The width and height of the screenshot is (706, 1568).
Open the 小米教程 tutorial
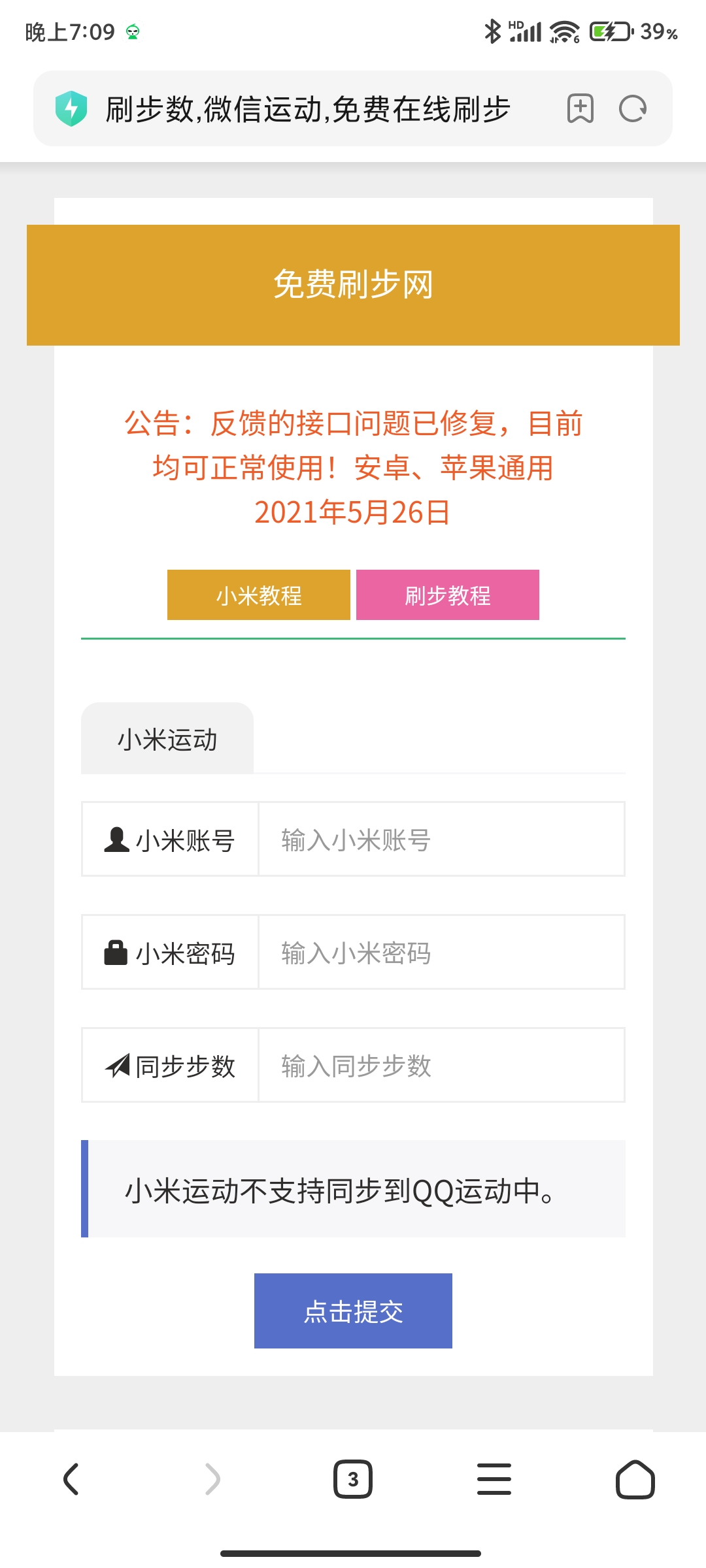pyautogui.click(x=258, y=595)
